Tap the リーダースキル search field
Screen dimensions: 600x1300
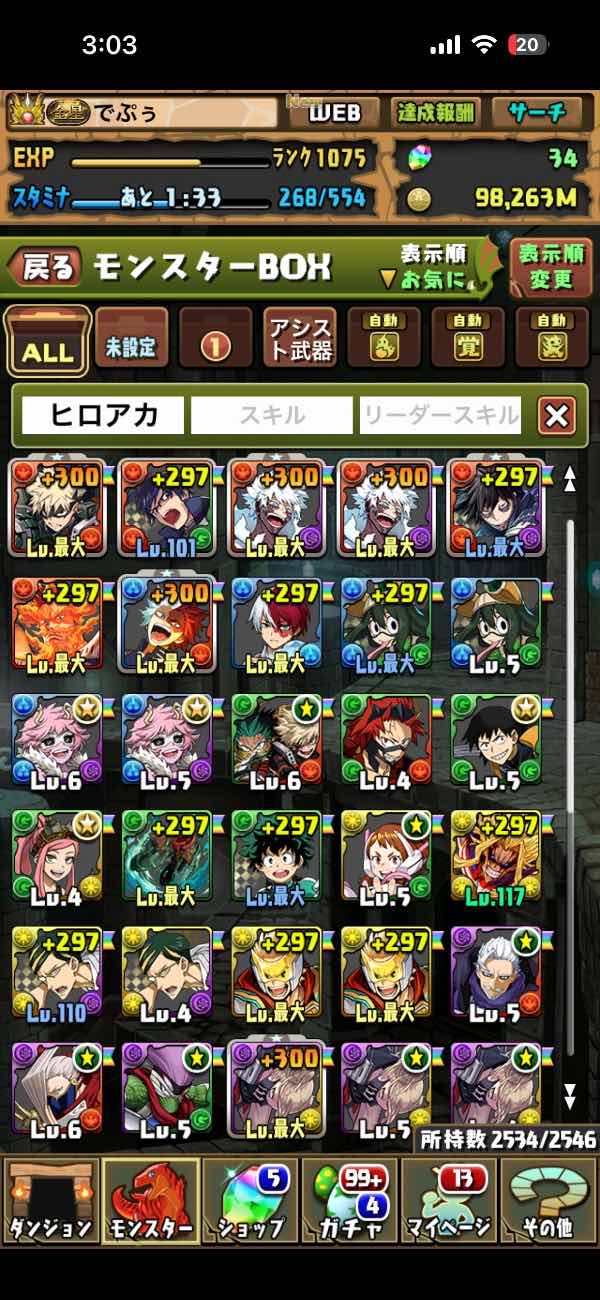click(441, 415)
